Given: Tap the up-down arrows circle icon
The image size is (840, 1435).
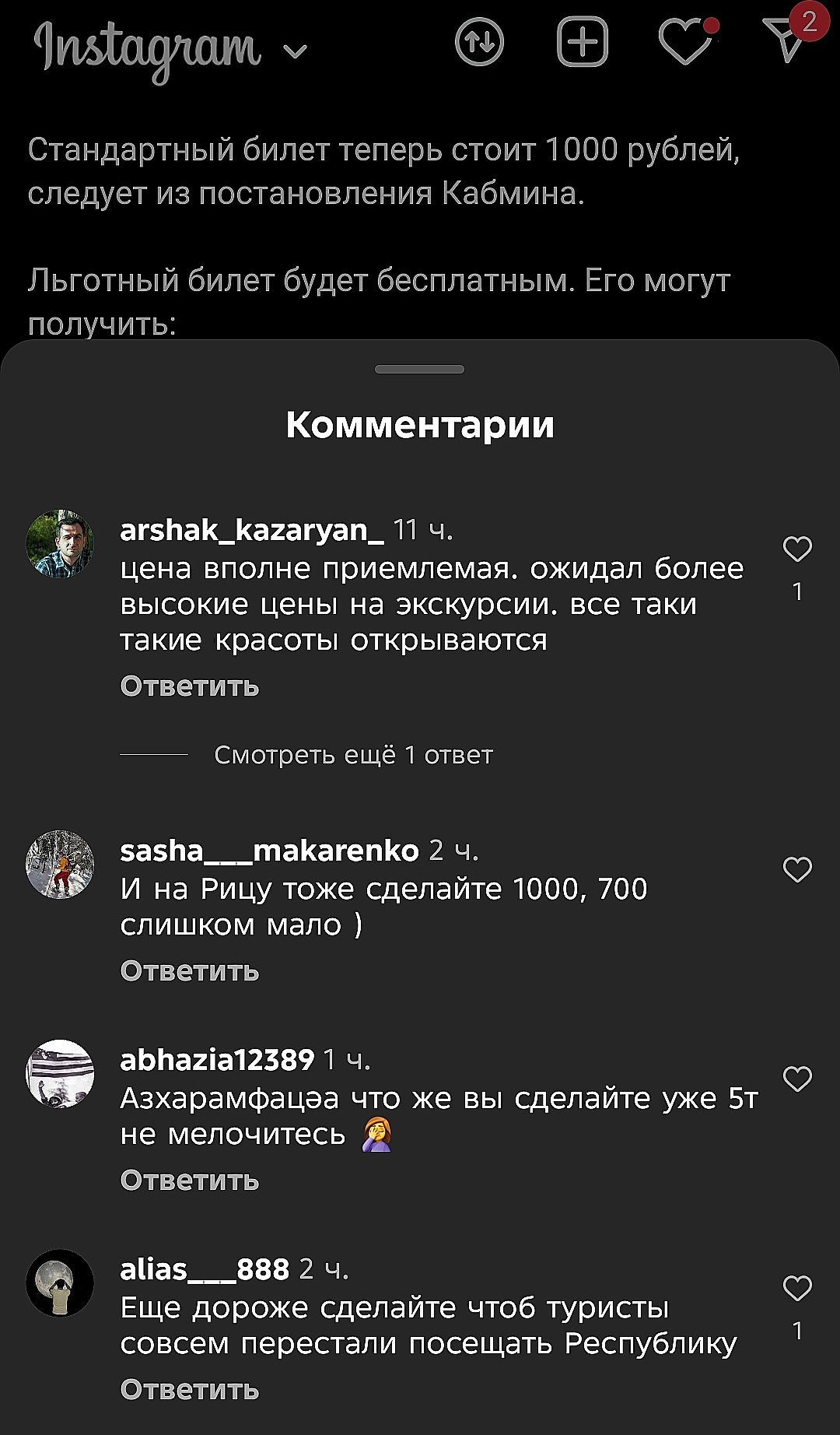Looking at the screenshot, I should click(479, 42).
